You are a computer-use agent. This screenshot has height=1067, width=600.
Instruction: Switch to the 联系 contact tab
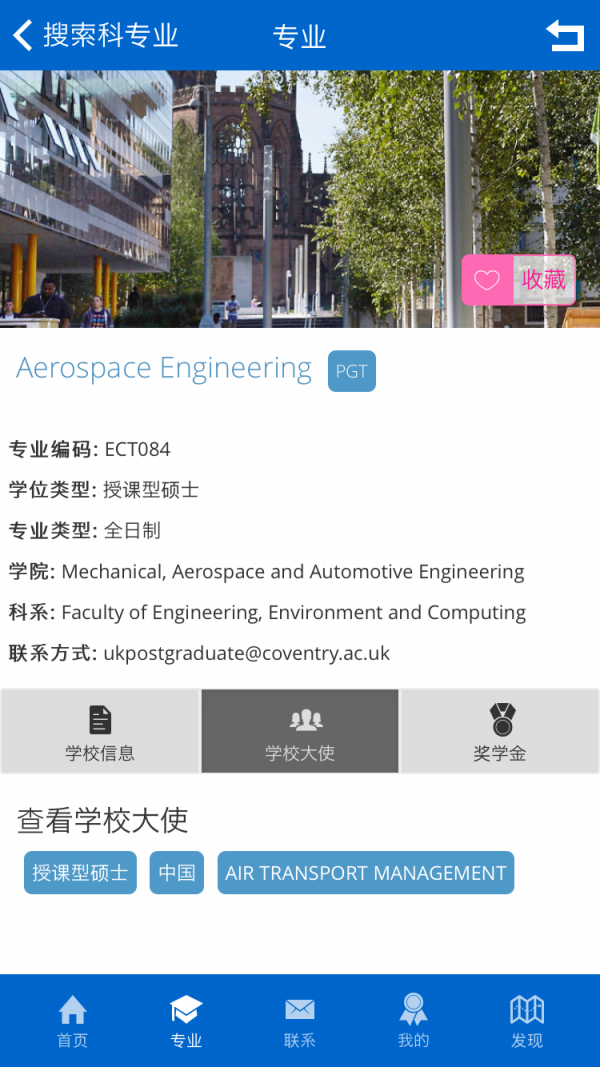pyautogui.click(x=300, y=1021)
